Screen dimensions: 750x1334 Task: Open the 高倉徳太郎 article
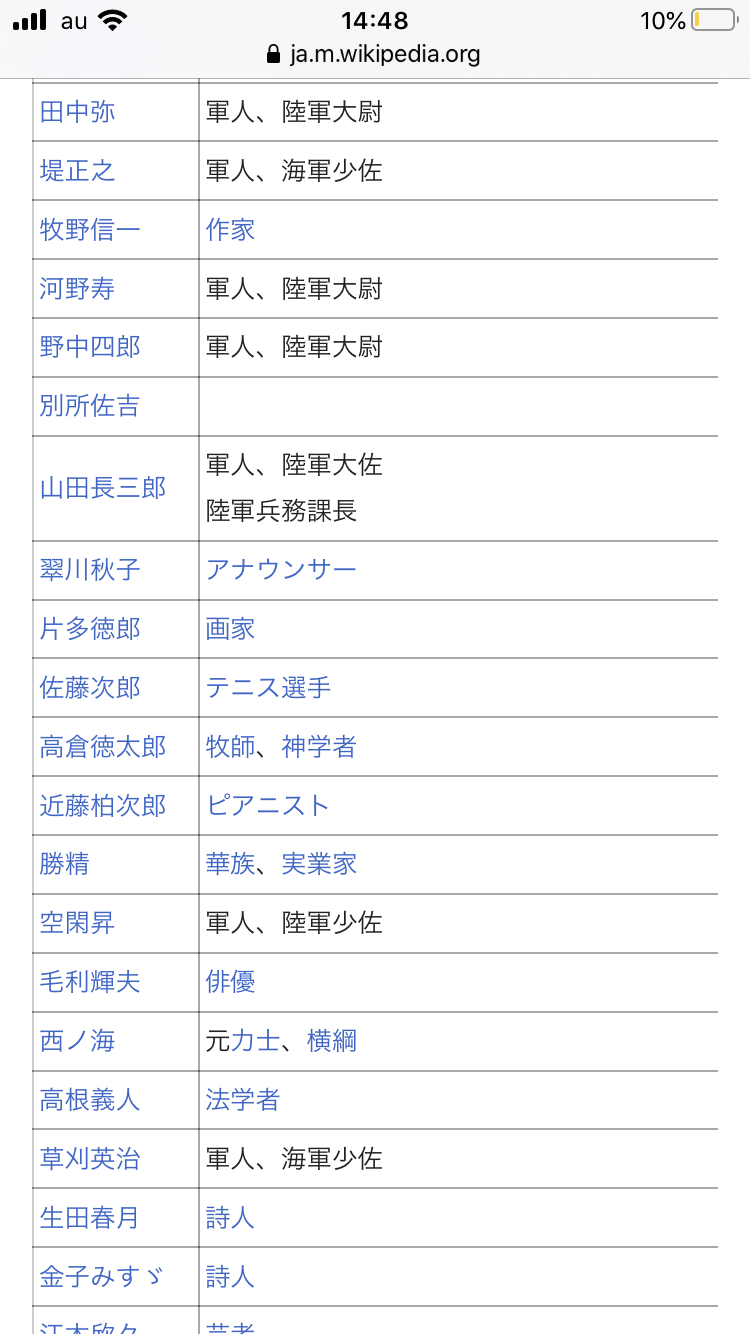pyautogui.click(x=103, y=747)
